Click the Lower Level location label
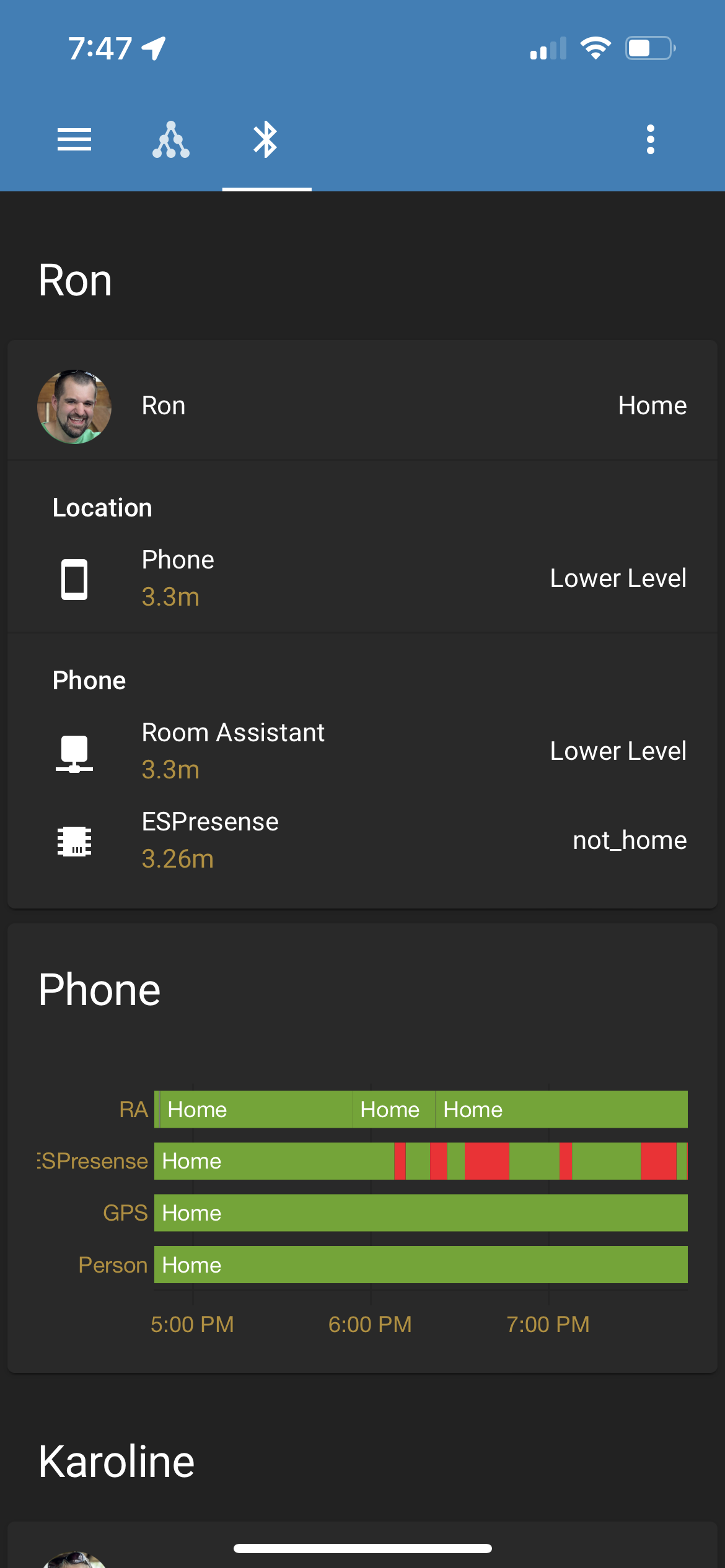 618,578
